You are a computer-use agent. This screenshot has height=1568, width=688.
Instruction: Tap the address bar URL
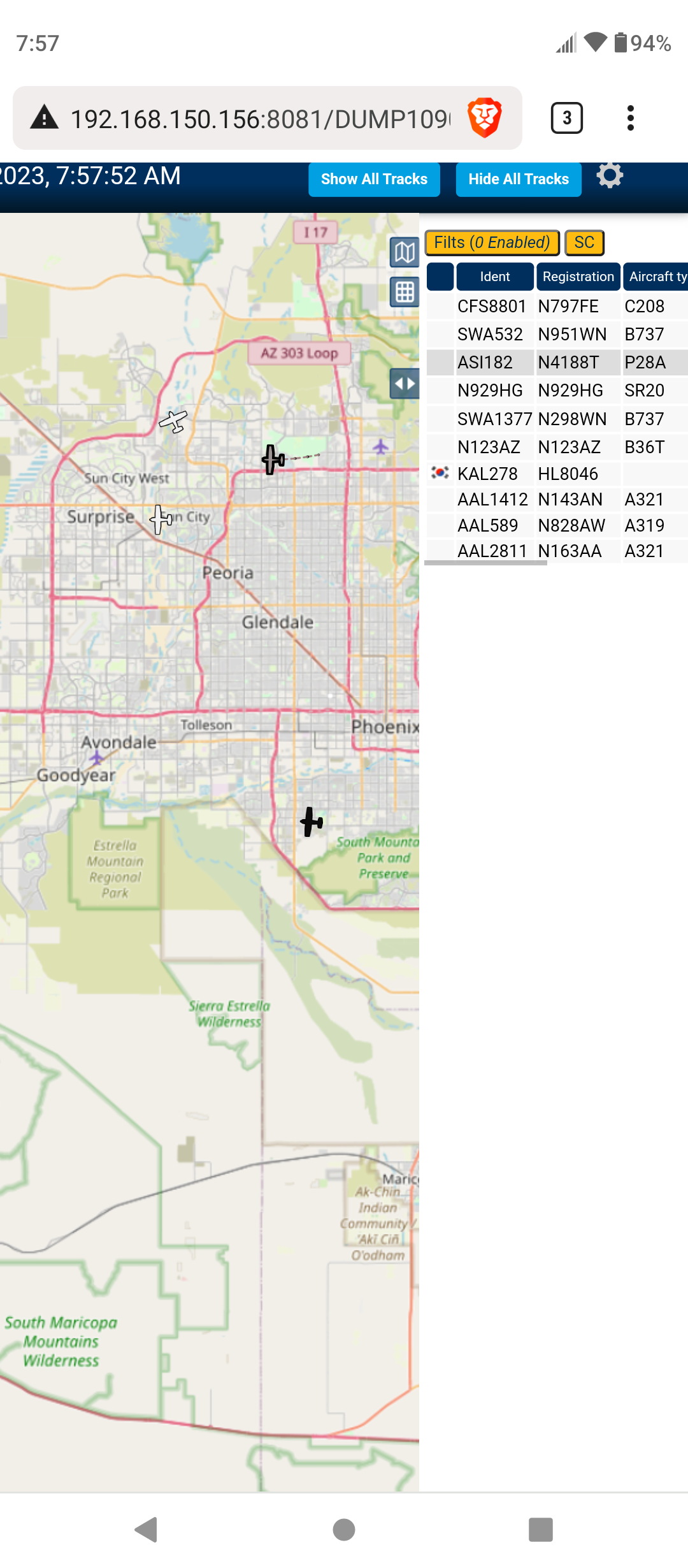(261, 119)
